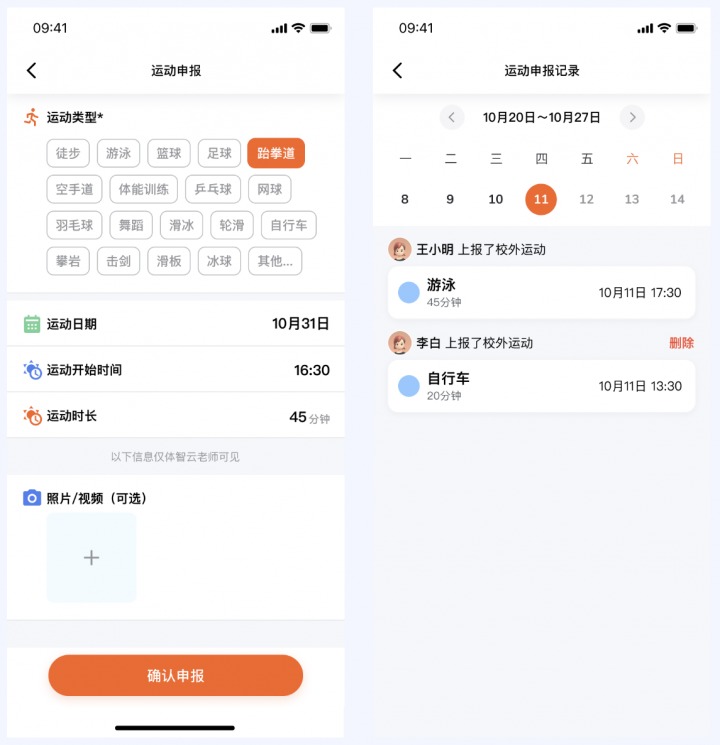Go back from the 运动申报记录 page
720x745 pixels.
coord(397,70)
